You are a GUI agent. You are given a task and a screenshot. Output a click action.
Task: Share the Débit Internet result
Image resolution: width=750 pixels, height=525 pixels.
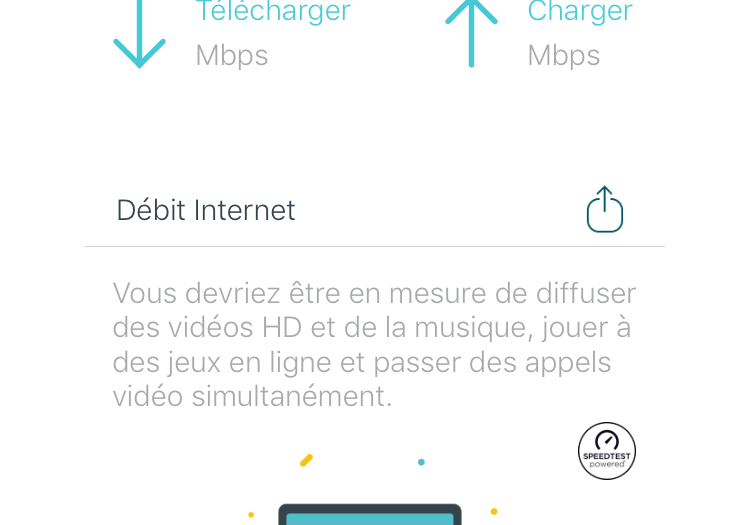tap(604, 209)
